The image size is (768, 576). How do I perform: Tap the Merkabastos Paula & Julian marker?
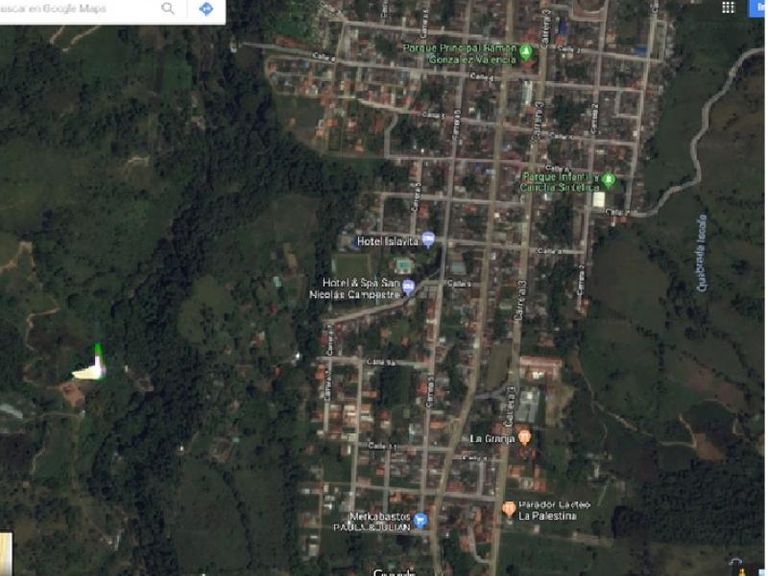click(420, 520)
